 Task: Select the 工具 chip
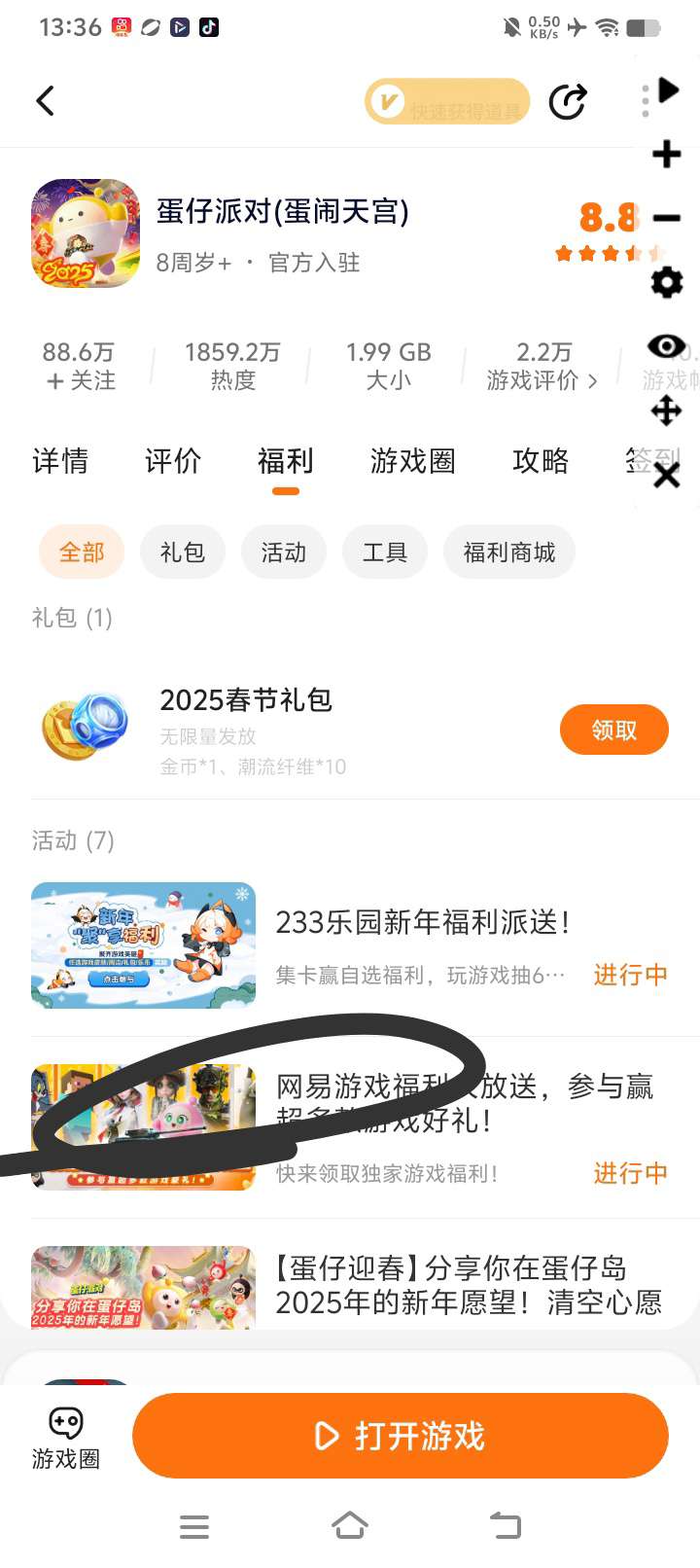(385, 552)
